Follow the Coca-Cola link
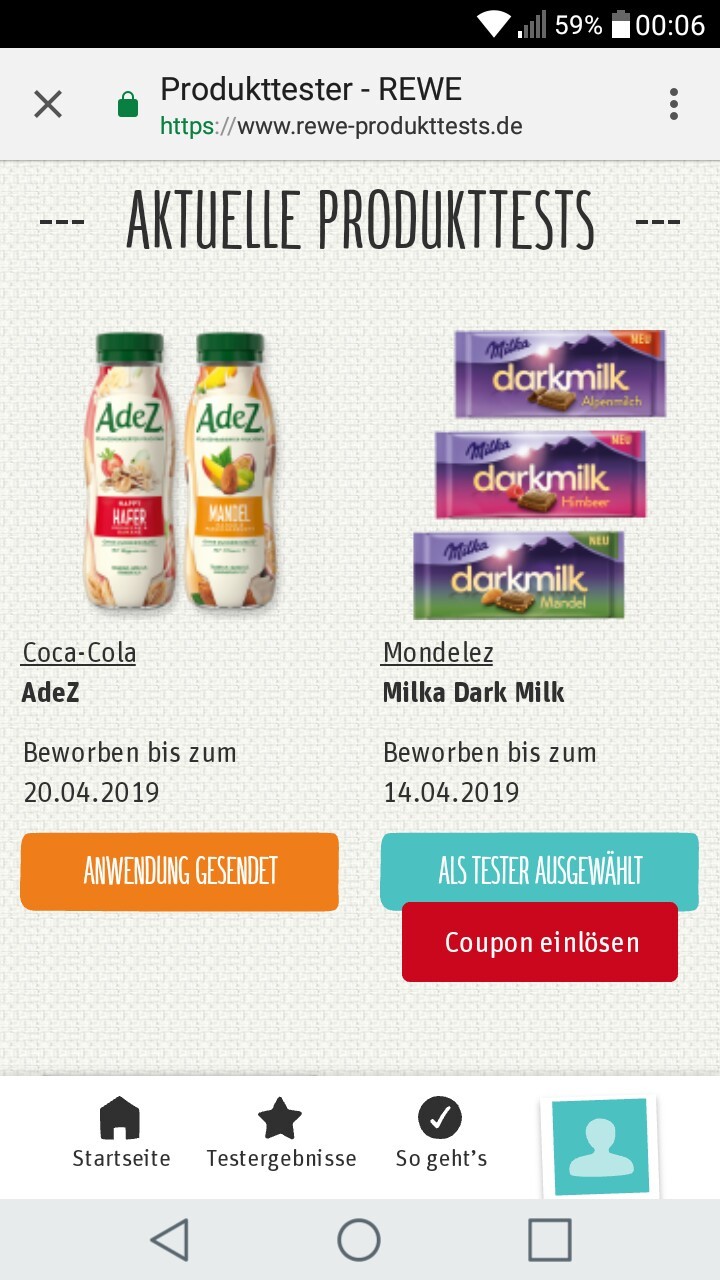Screen dimensions: 720x1280 coord(79,653)
